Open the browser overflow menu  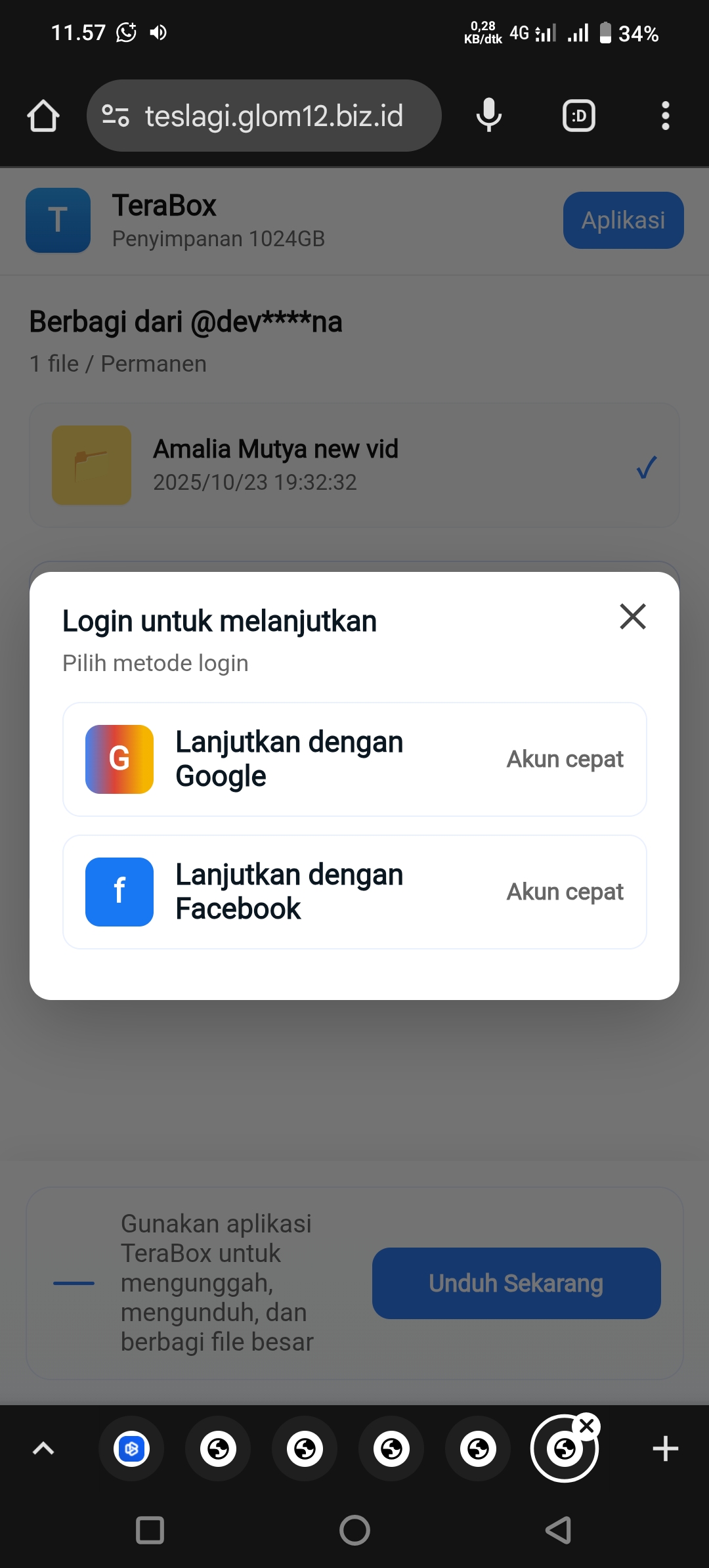point(665,116)
